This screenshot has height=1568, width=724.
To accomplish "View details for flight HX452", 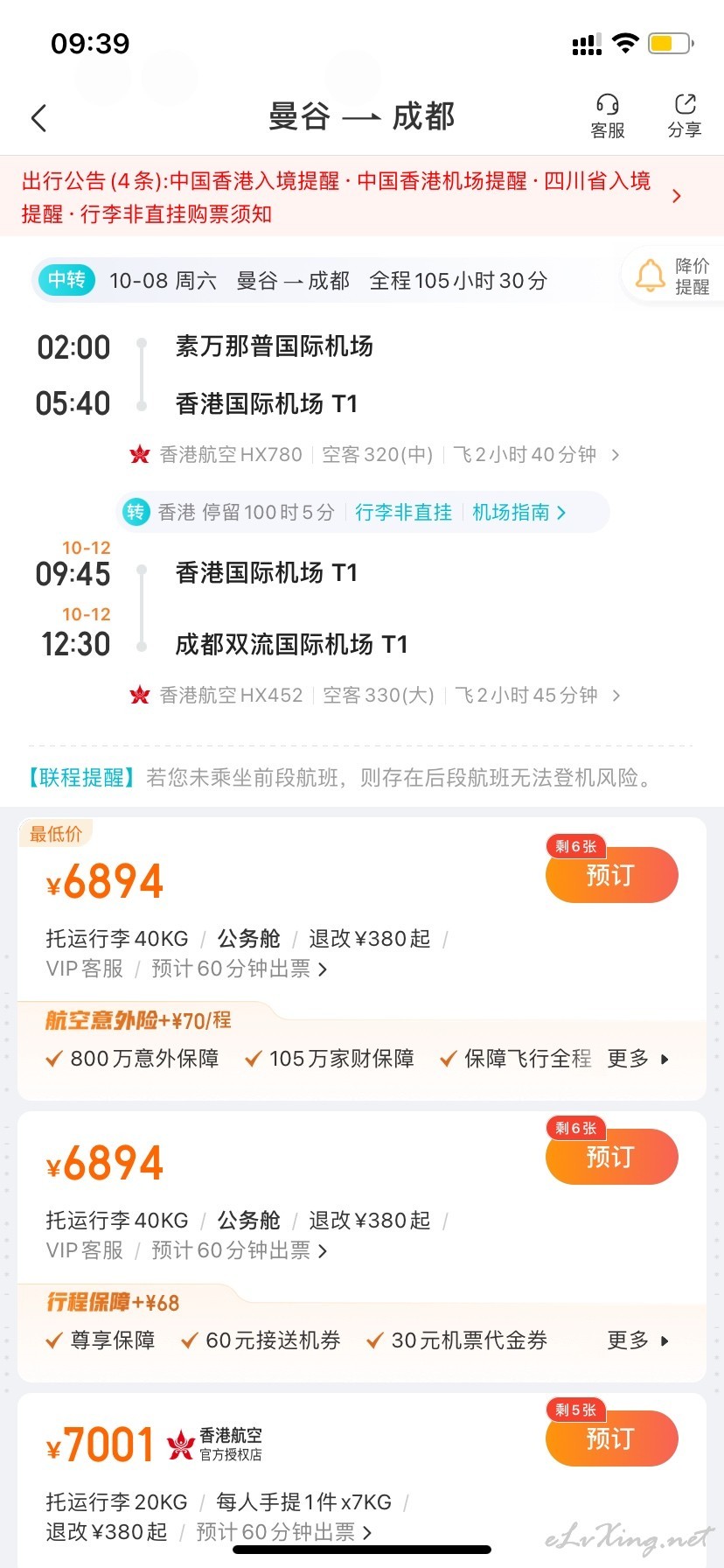I will 374,696.
